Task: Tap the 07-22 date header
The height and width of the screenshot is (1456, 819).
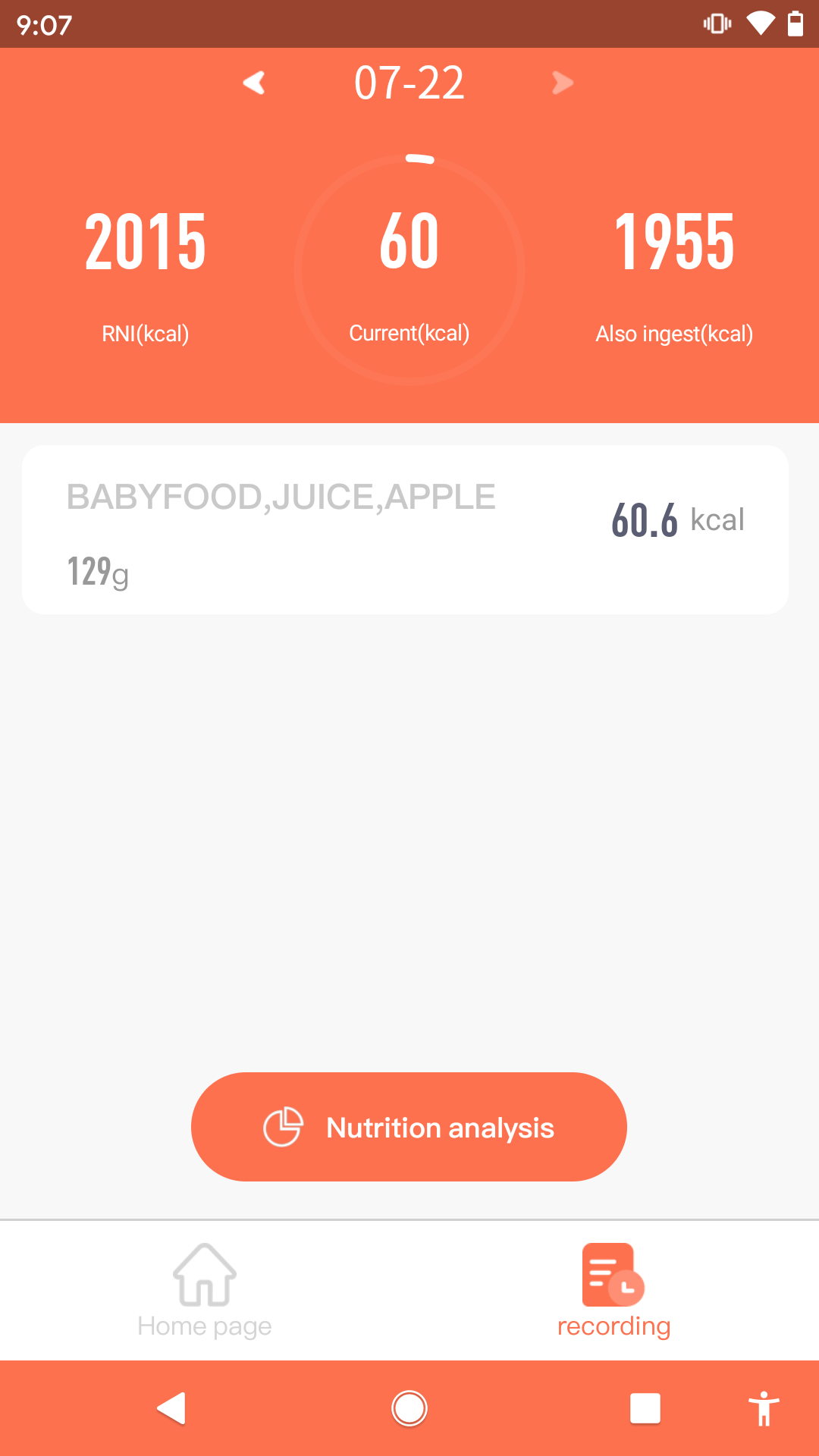Action: (409, 83)
